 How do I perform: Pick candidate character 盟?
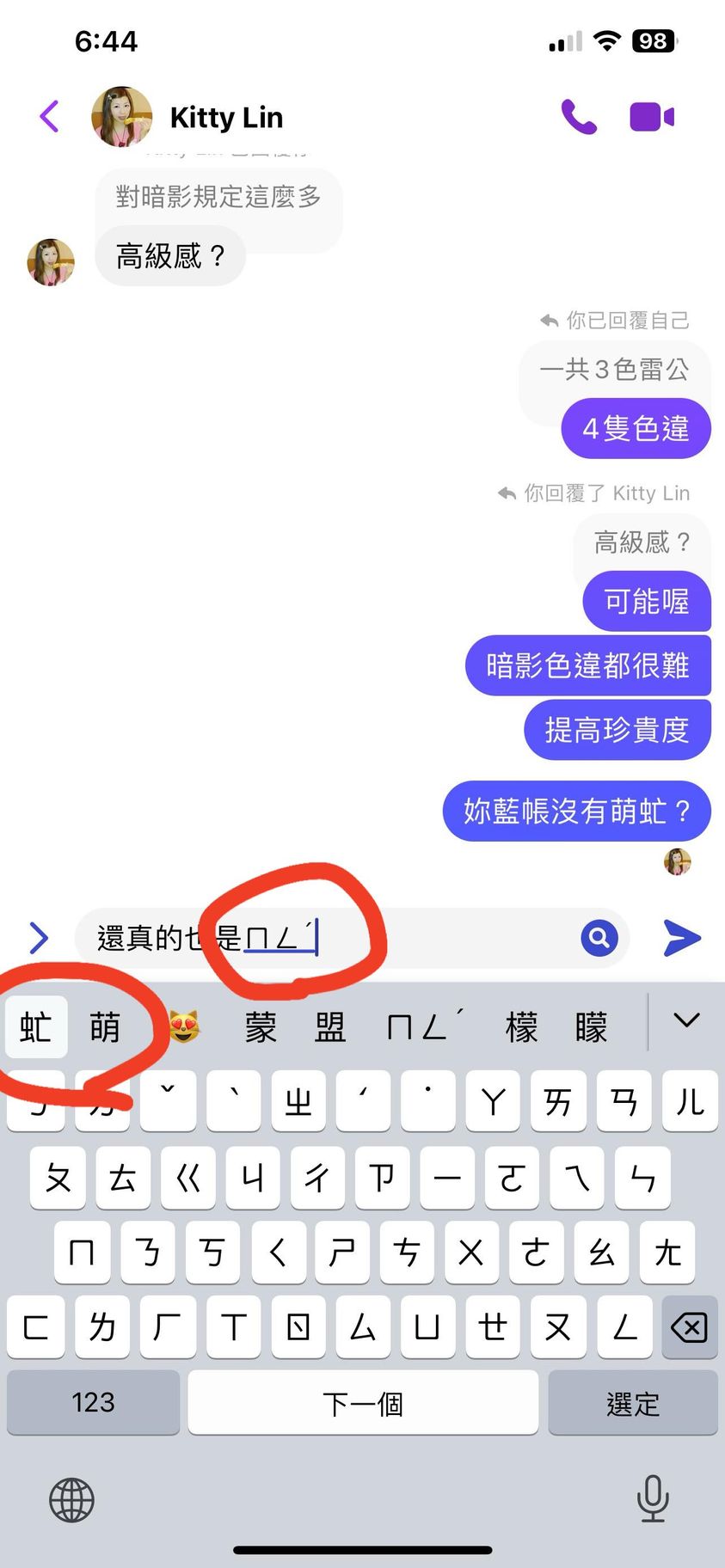point(329,1026)
